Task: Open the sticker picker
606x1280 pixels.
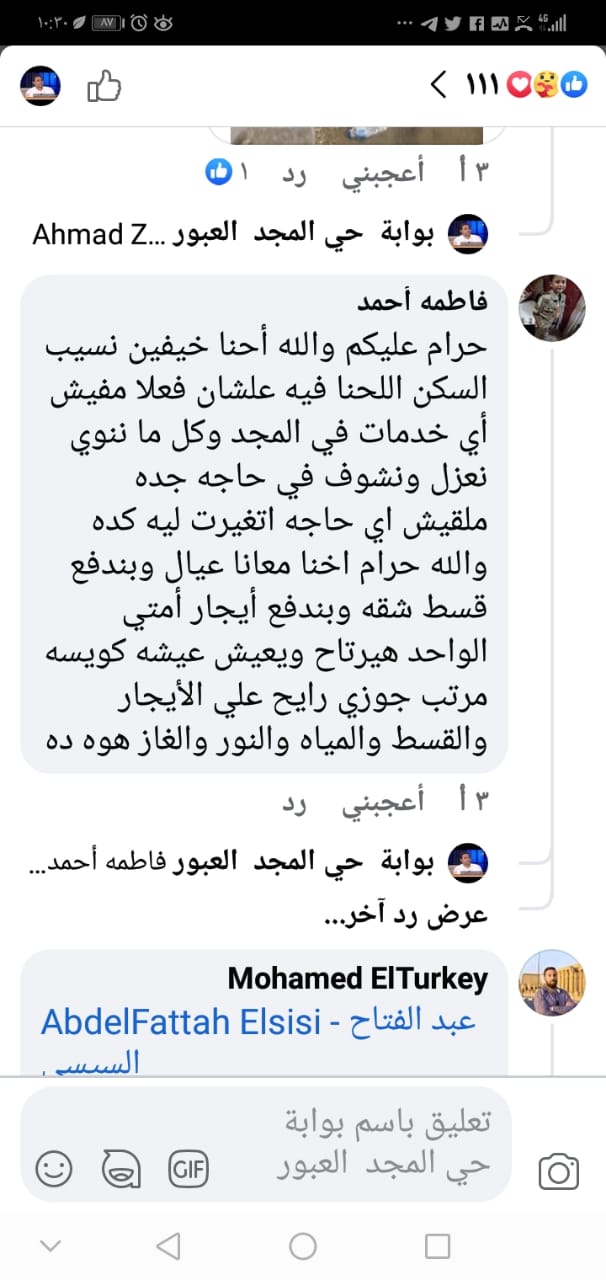Action: click(121, 1167)
